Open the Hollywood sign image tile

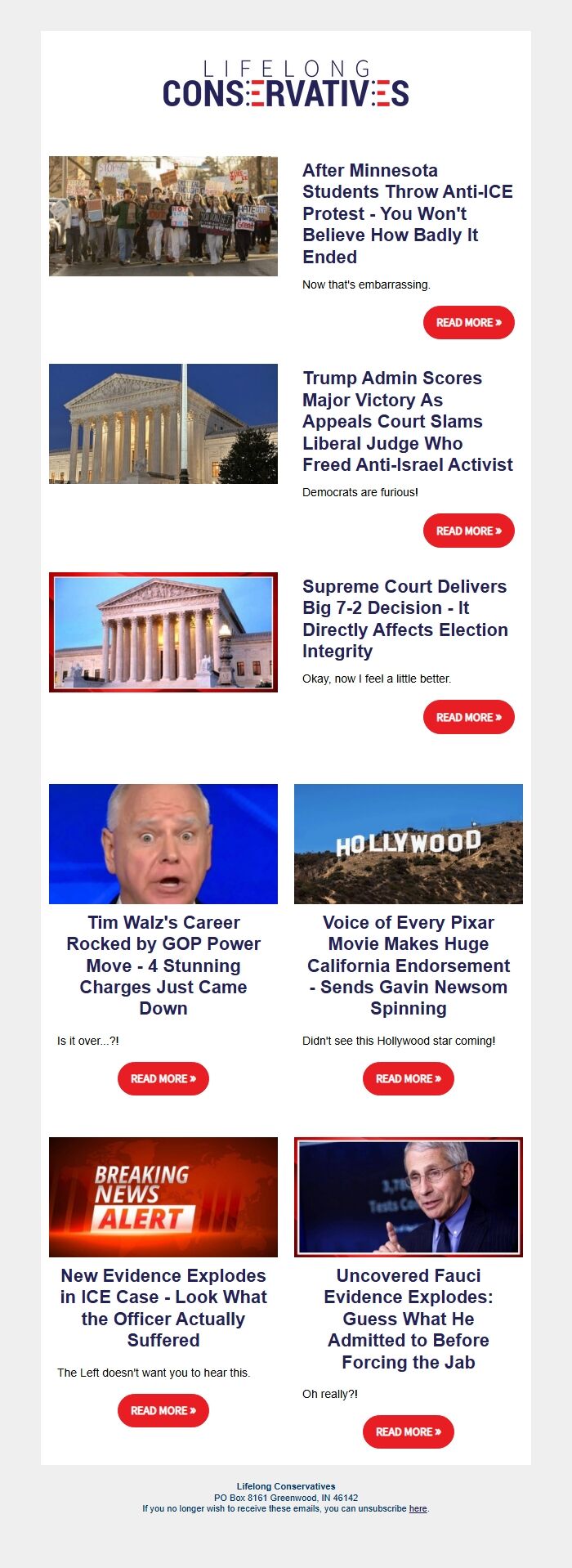pos(408,844)
